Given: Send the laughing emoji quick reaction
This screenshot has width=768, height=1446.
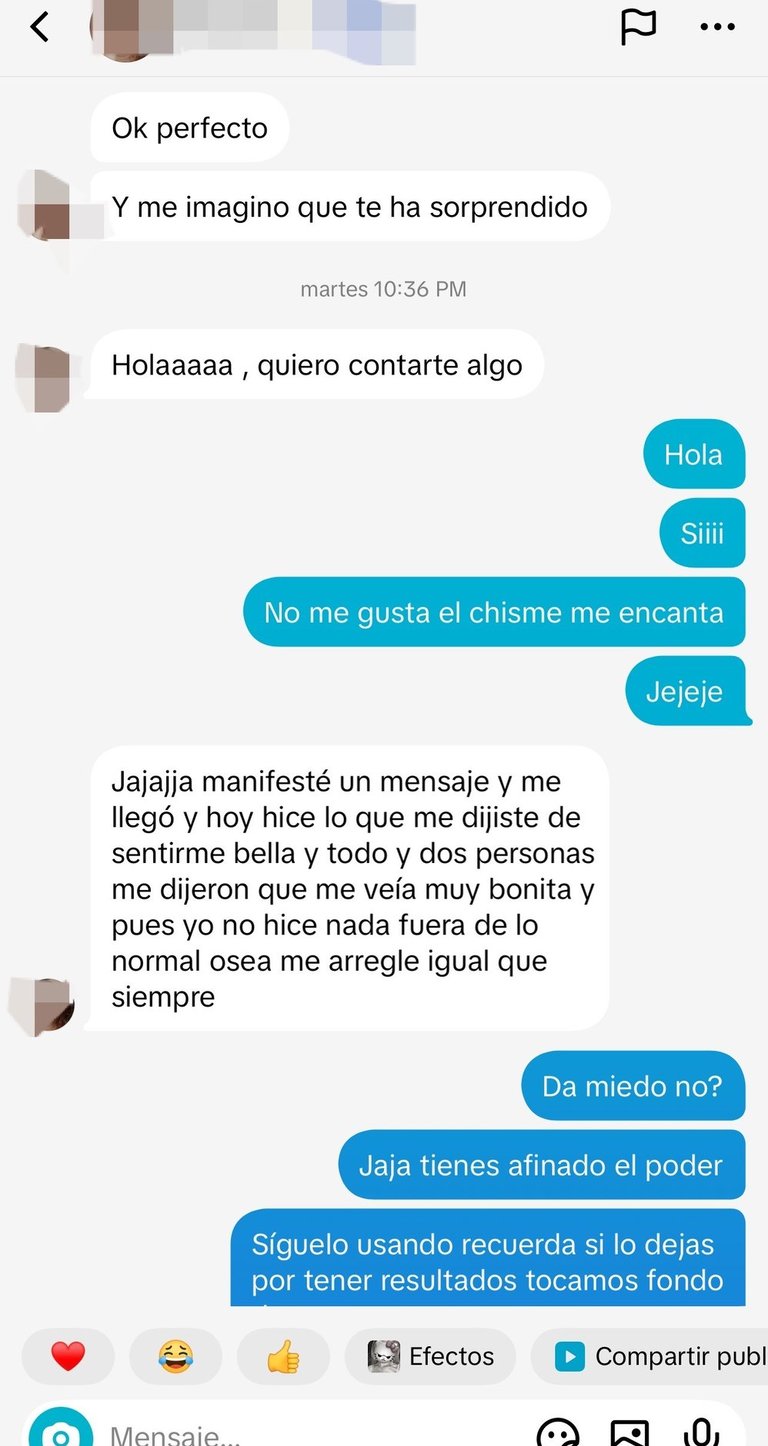Looking at the screenshot, I should click(x=176, y=1356).
